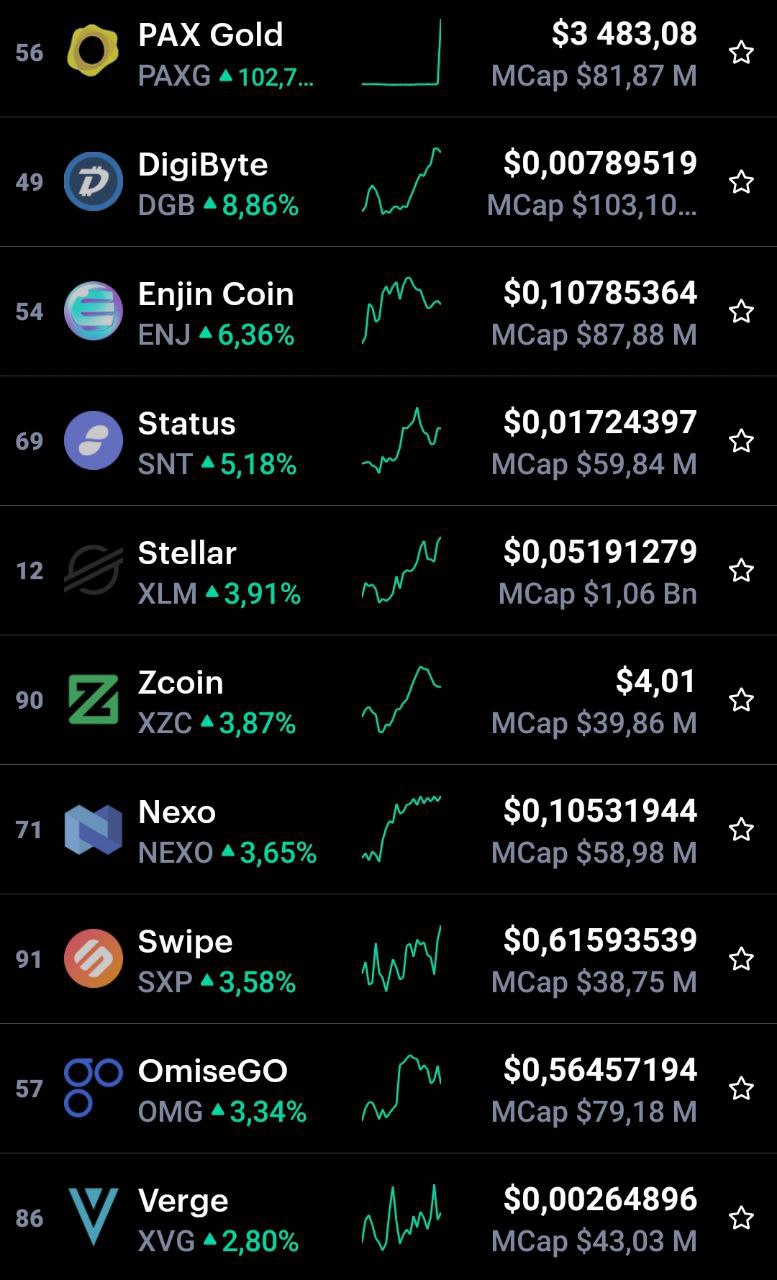Open Stellar XLM details
Image resolution: width=777 pixels, height=1280 pixels.
pyautogui.click(x=388, y=570)
